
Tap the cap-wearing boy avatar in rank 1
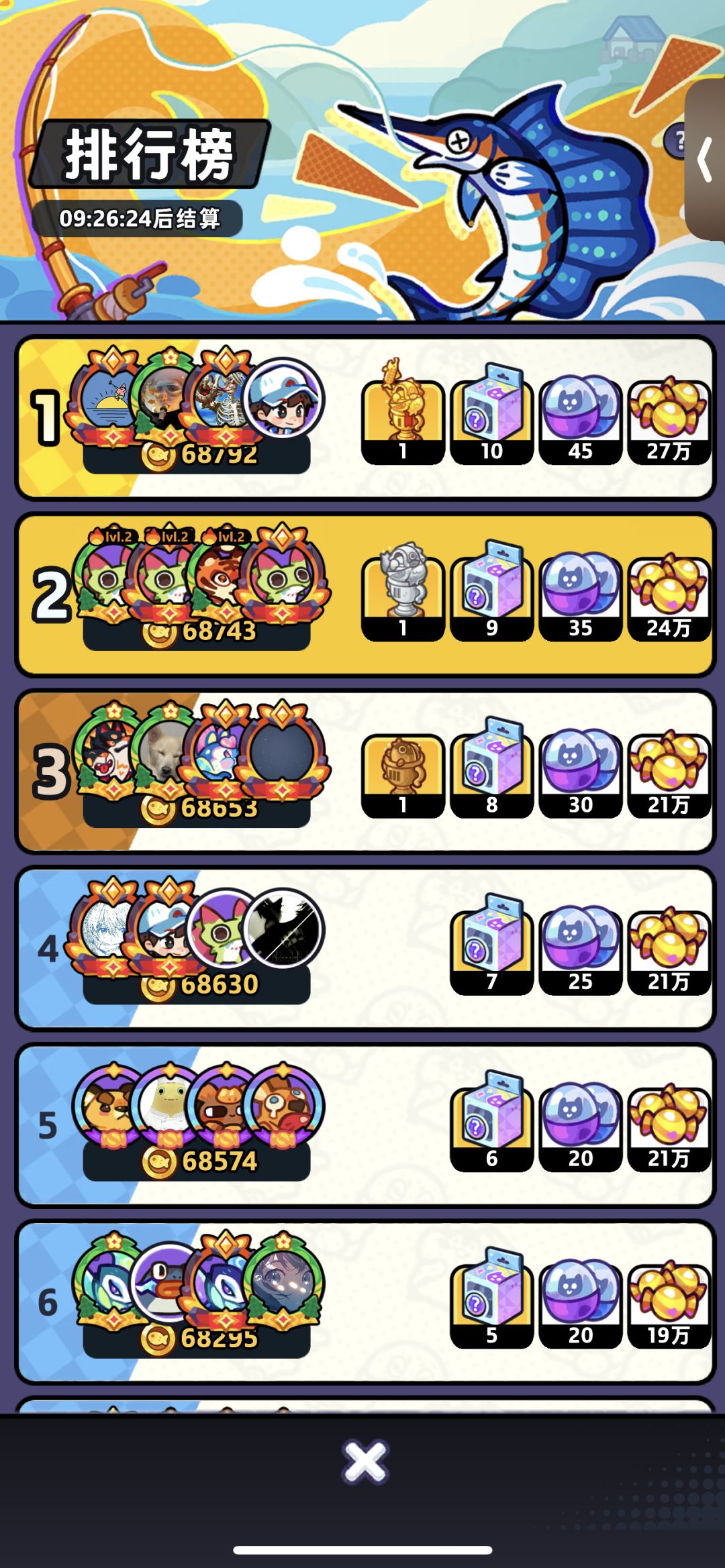283,399
